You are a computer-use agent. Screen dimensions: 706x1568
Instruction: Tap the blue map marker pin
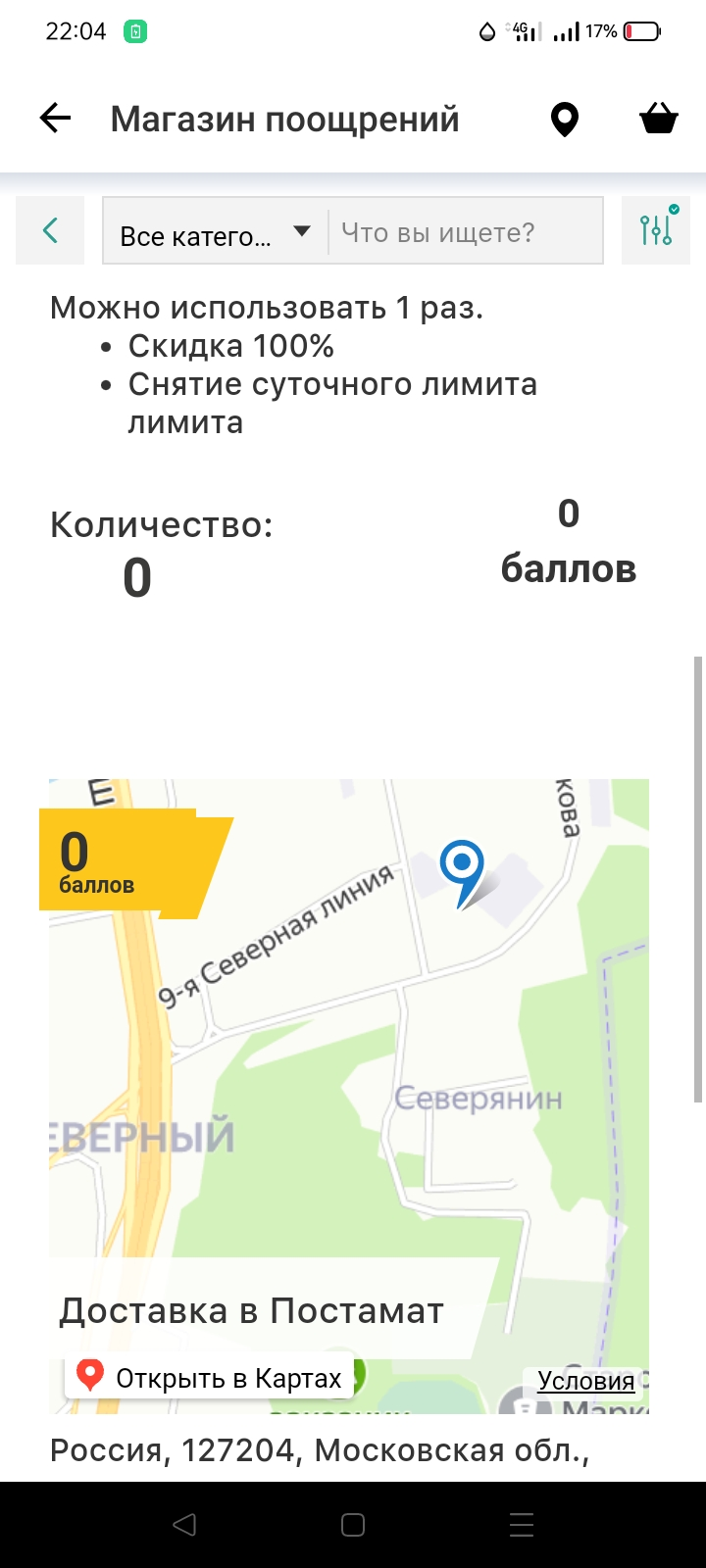coord(462,873)
